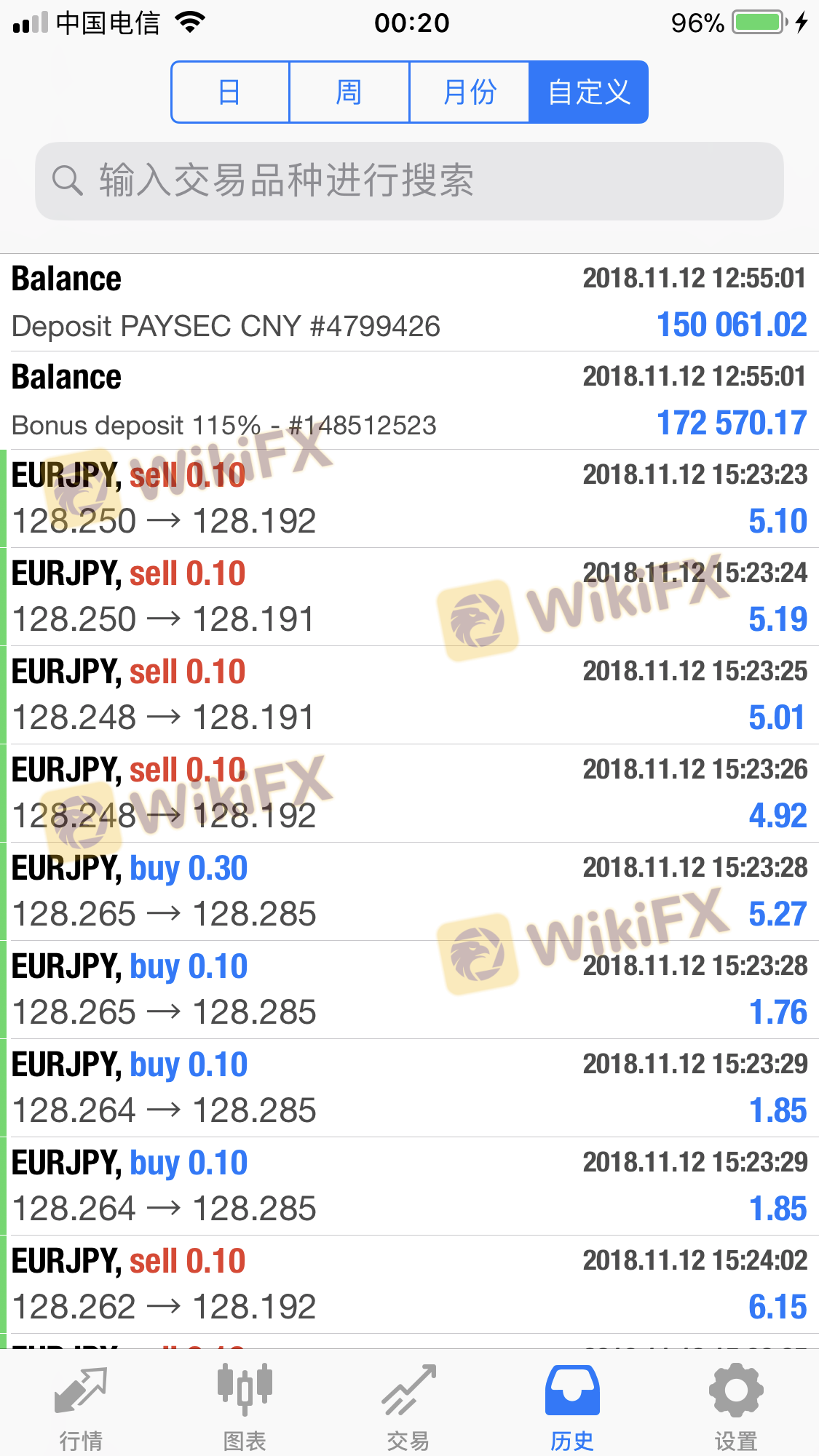Image resolution: width=819 pixels, height=1456 pixels.
Task: Expand the EURJPY sell closed at 15:24:02
Action: pos(409,1284)
